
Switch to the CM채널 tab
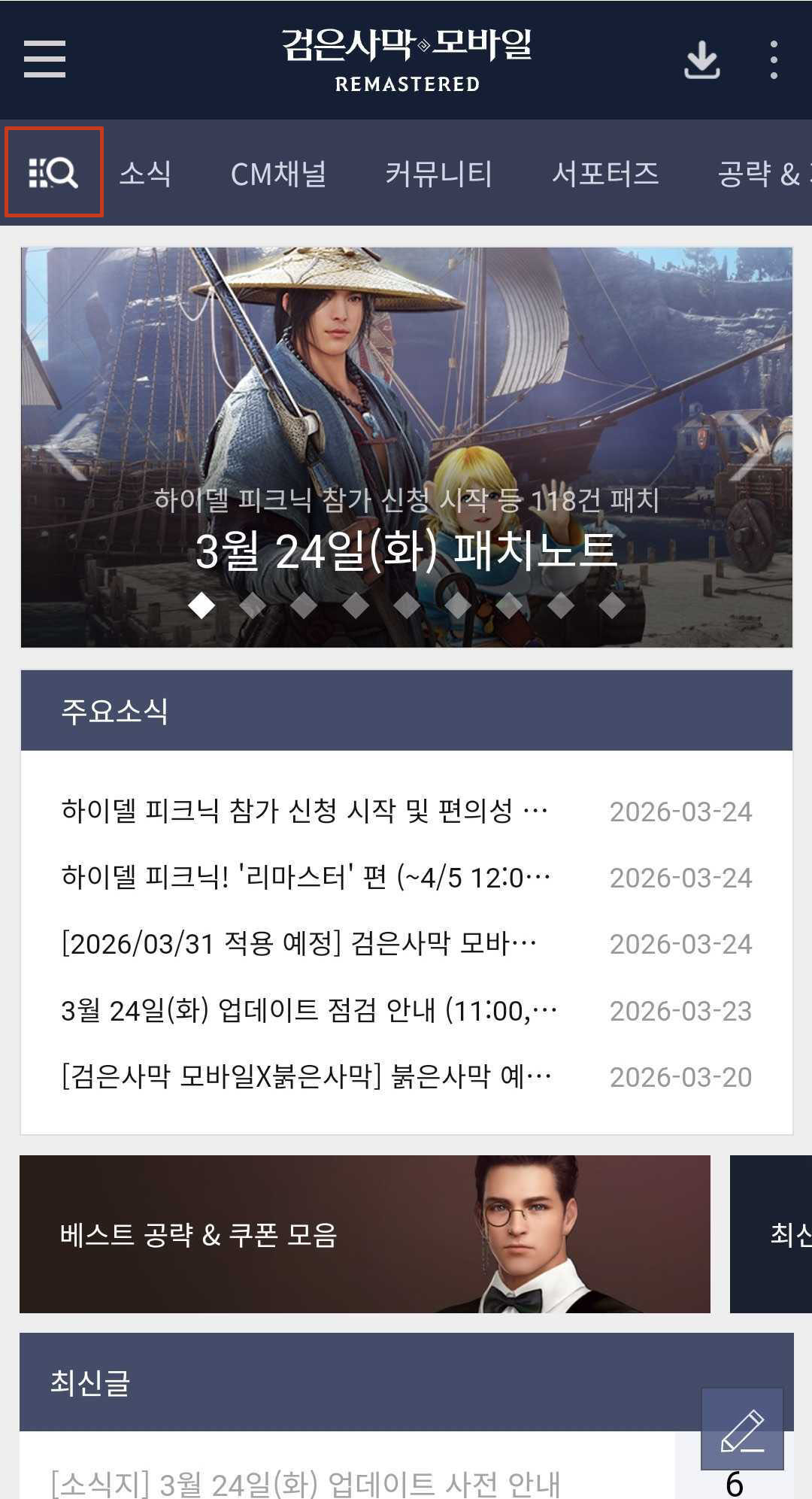(278, 174)
